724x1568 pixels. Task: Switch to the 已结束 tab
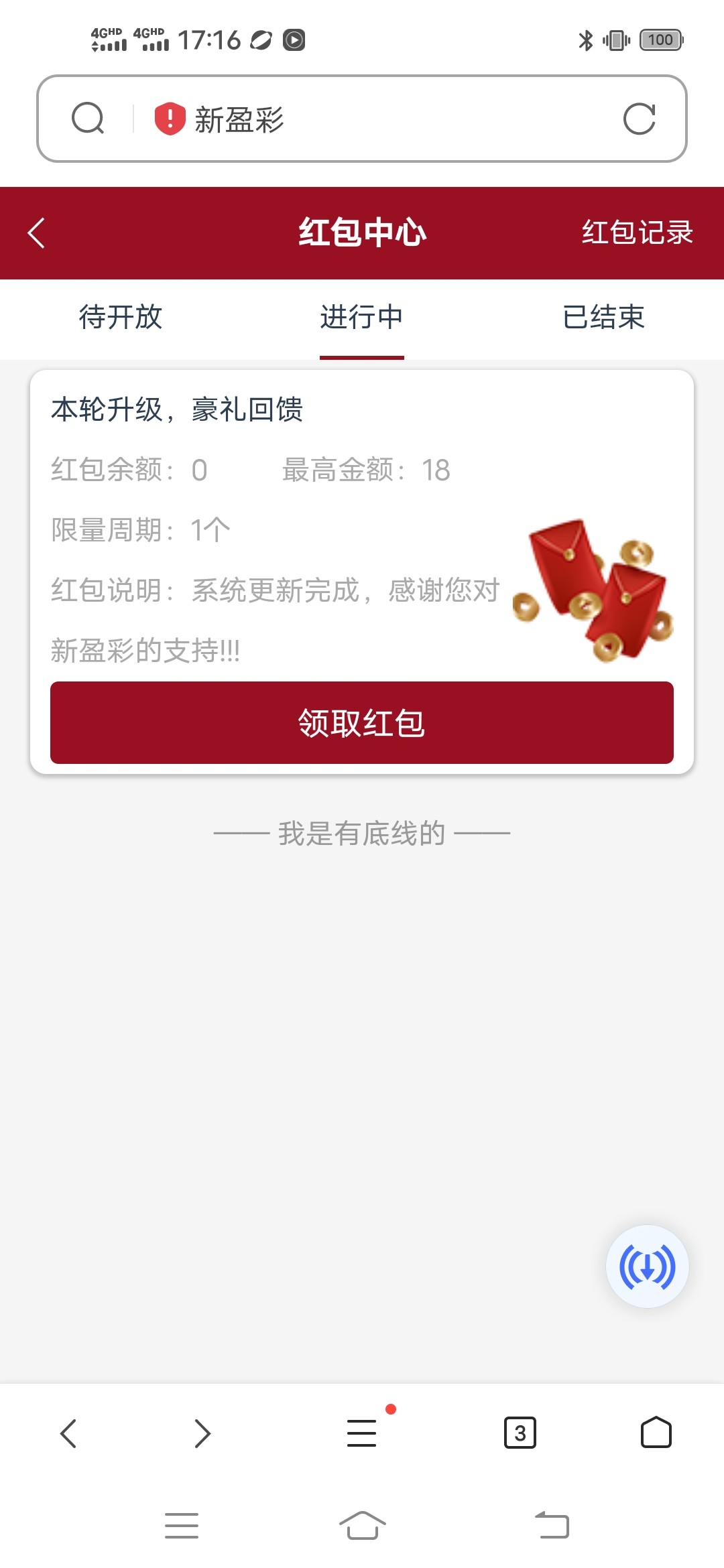tap(603, 318)
